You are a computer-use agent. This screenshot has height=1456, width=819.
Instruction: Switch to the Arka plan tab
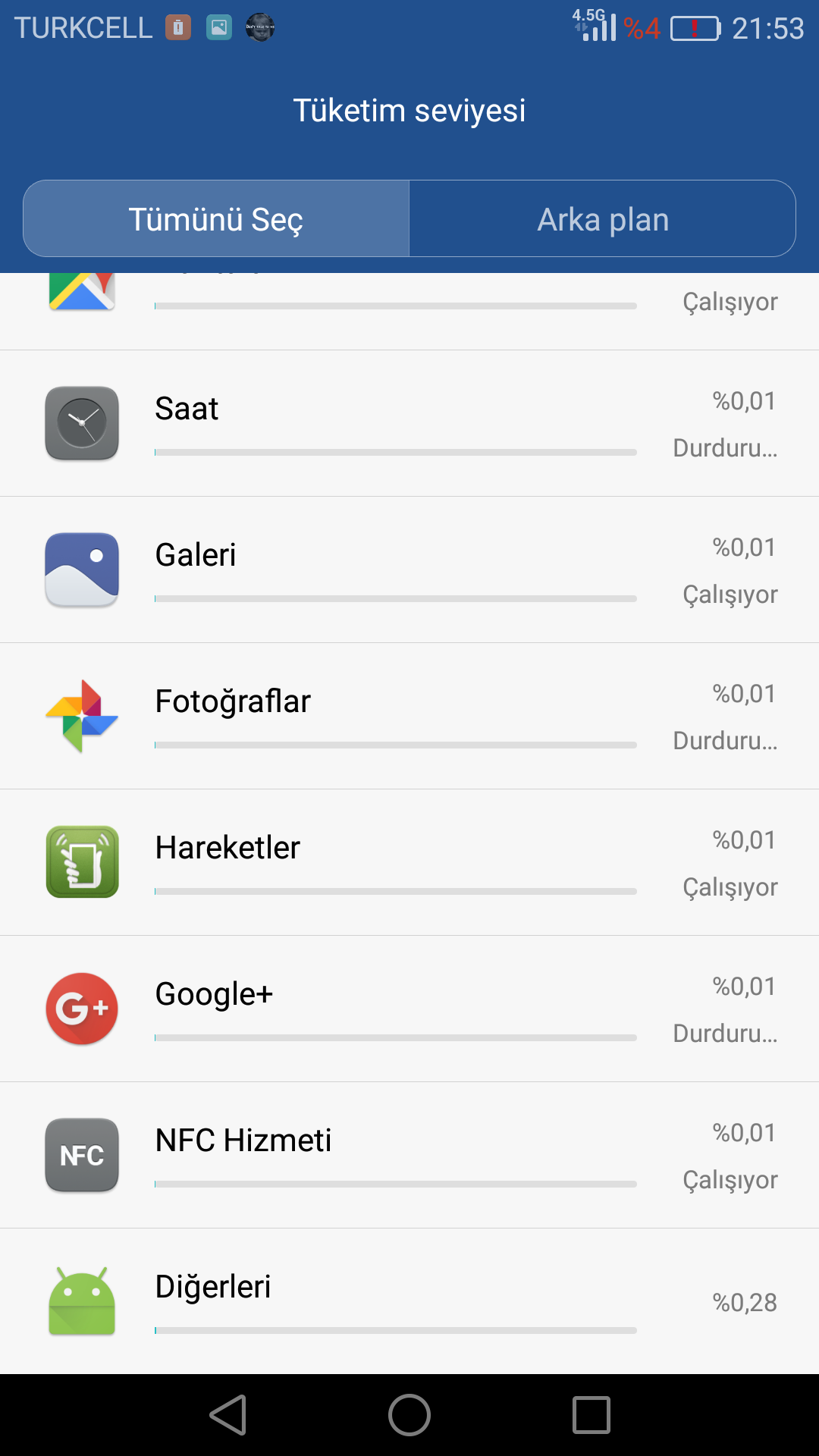click(x=603, y=219)
